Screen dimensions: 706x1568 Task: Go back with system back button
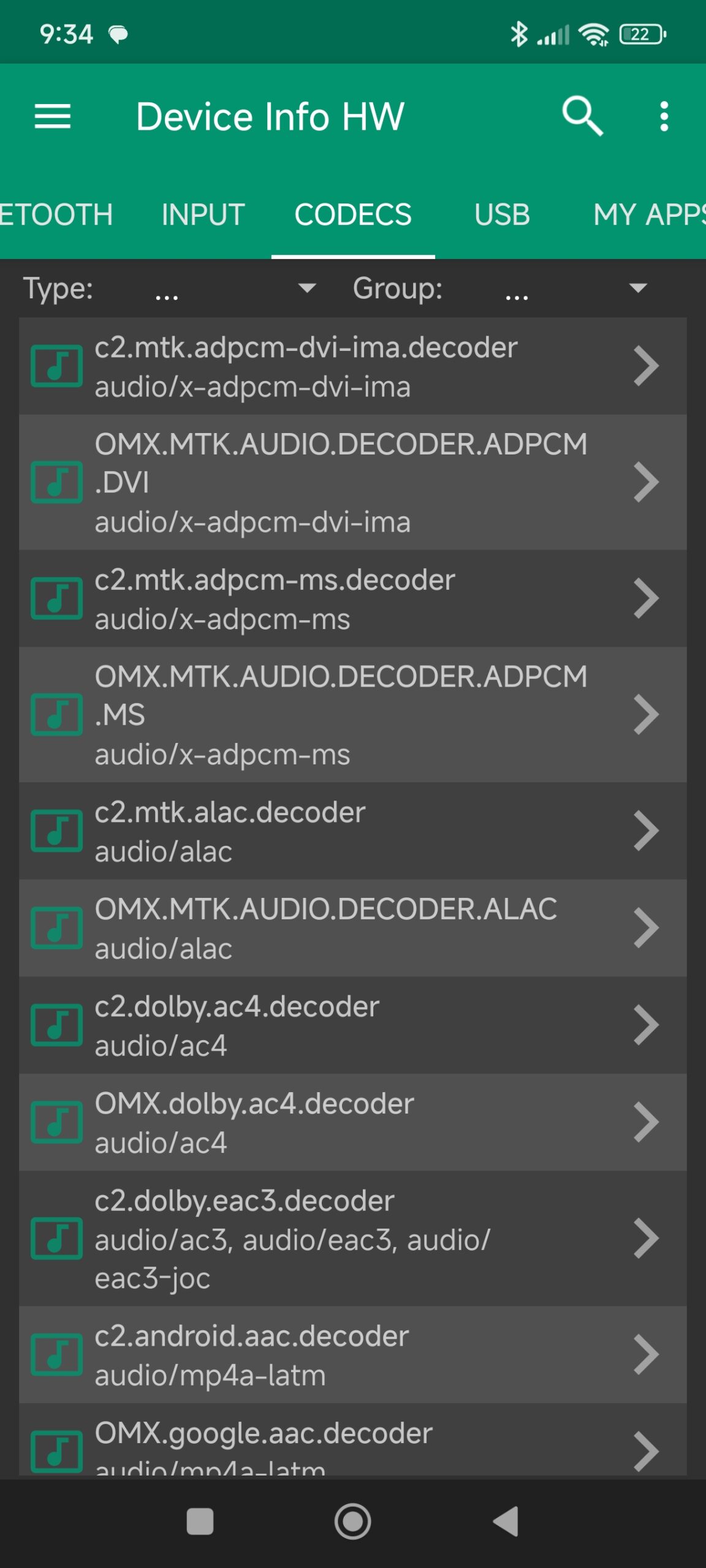[506, 1521]
